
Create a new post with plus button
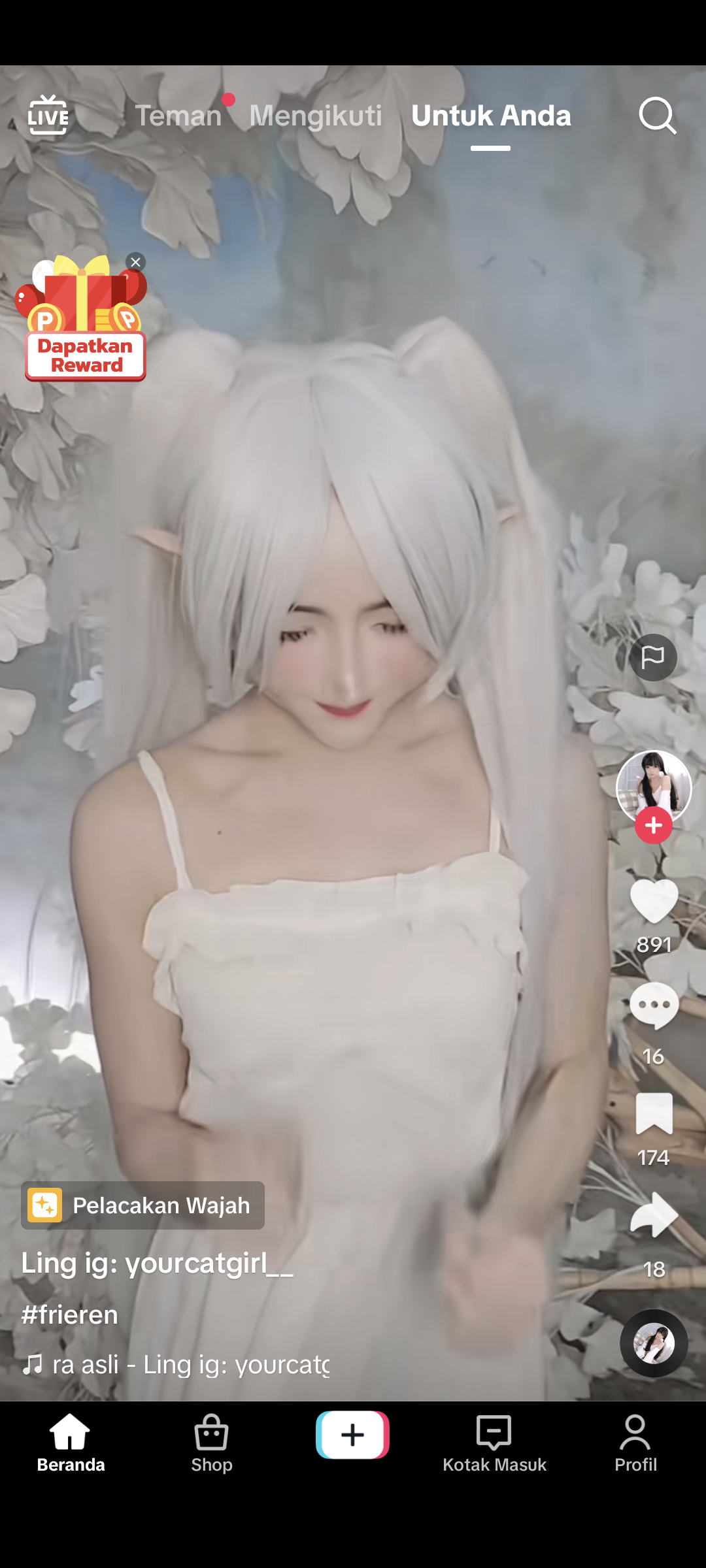click(x=352, y=1435)
